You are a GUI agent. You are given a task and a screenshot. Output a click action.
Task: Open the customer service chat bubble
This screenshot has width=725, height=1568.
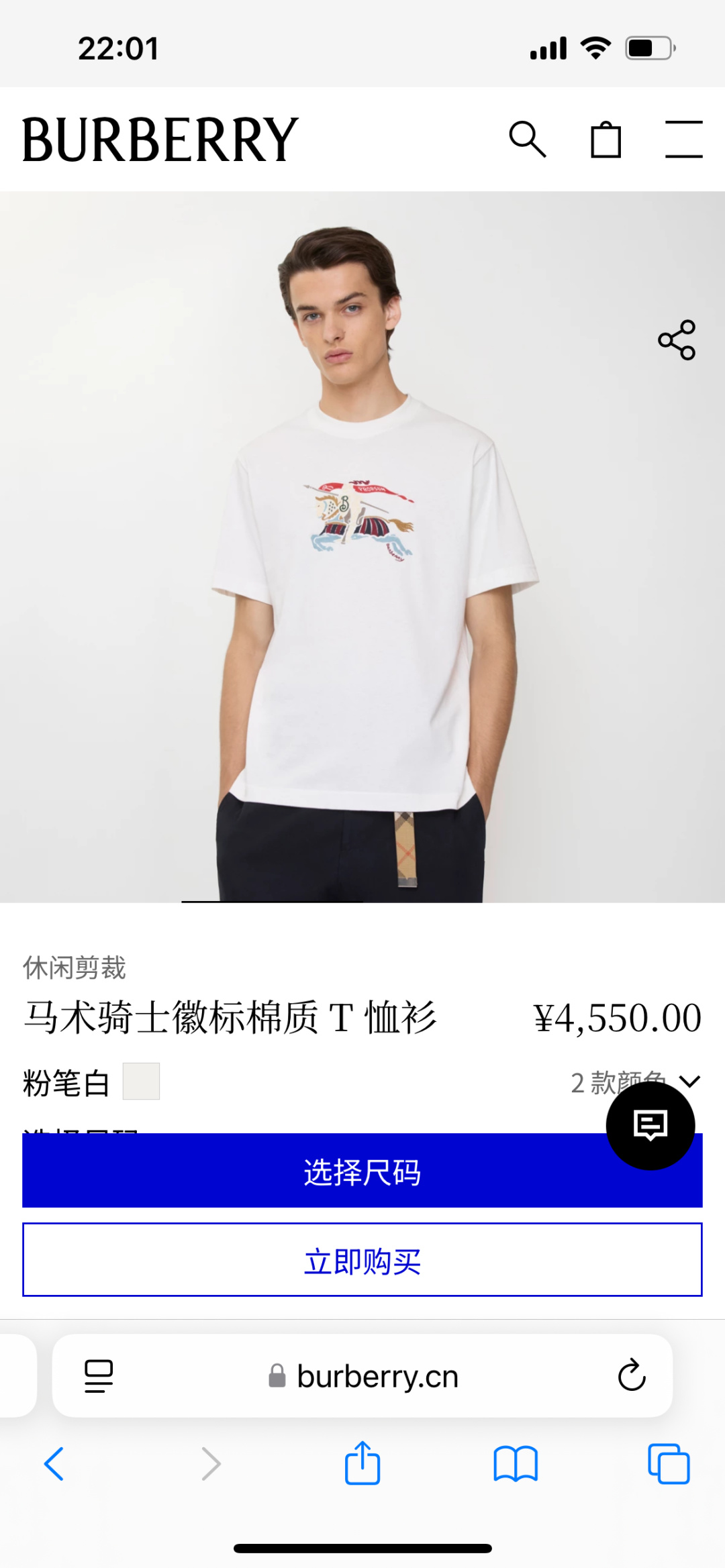point(649,1125)
